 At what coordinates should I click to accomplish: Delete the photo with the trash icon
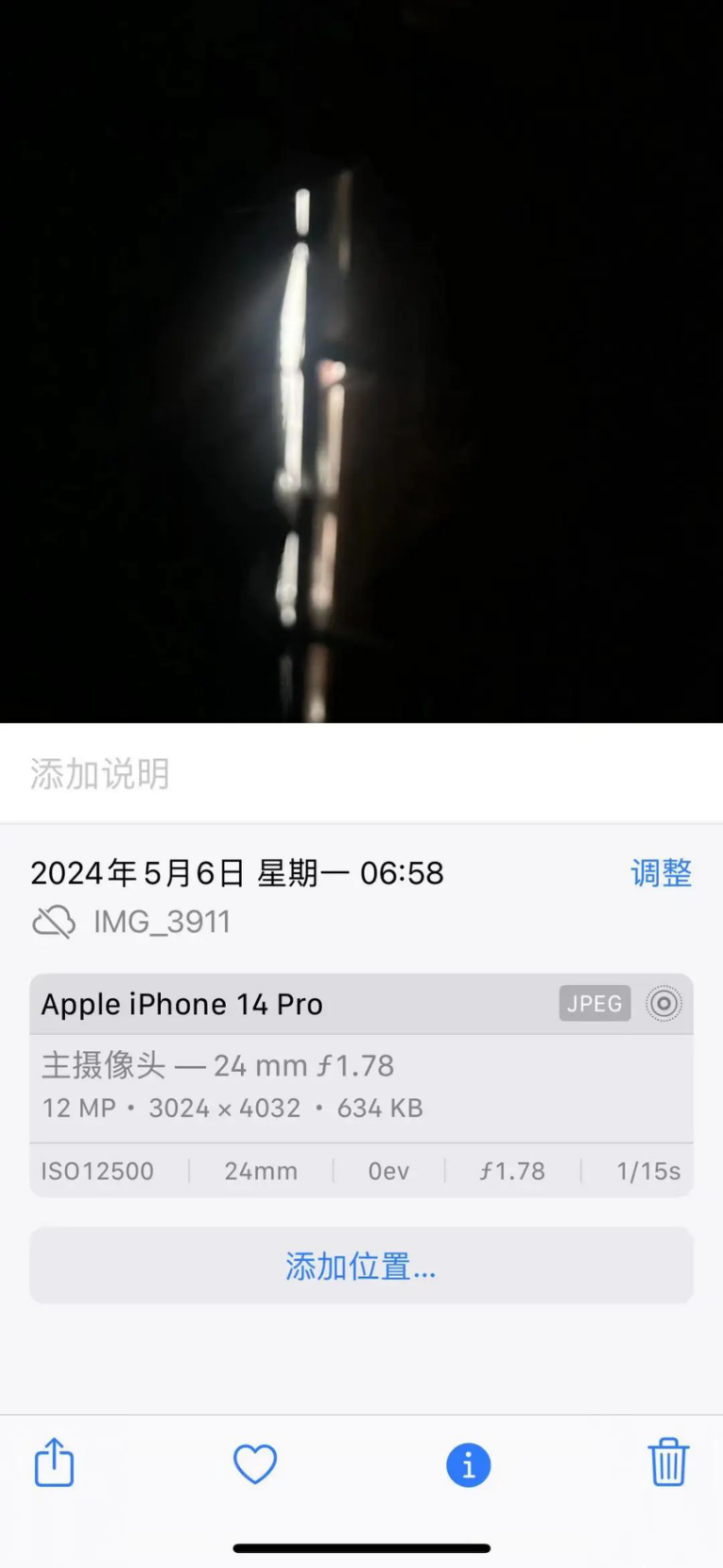(x=668, y=1463)
